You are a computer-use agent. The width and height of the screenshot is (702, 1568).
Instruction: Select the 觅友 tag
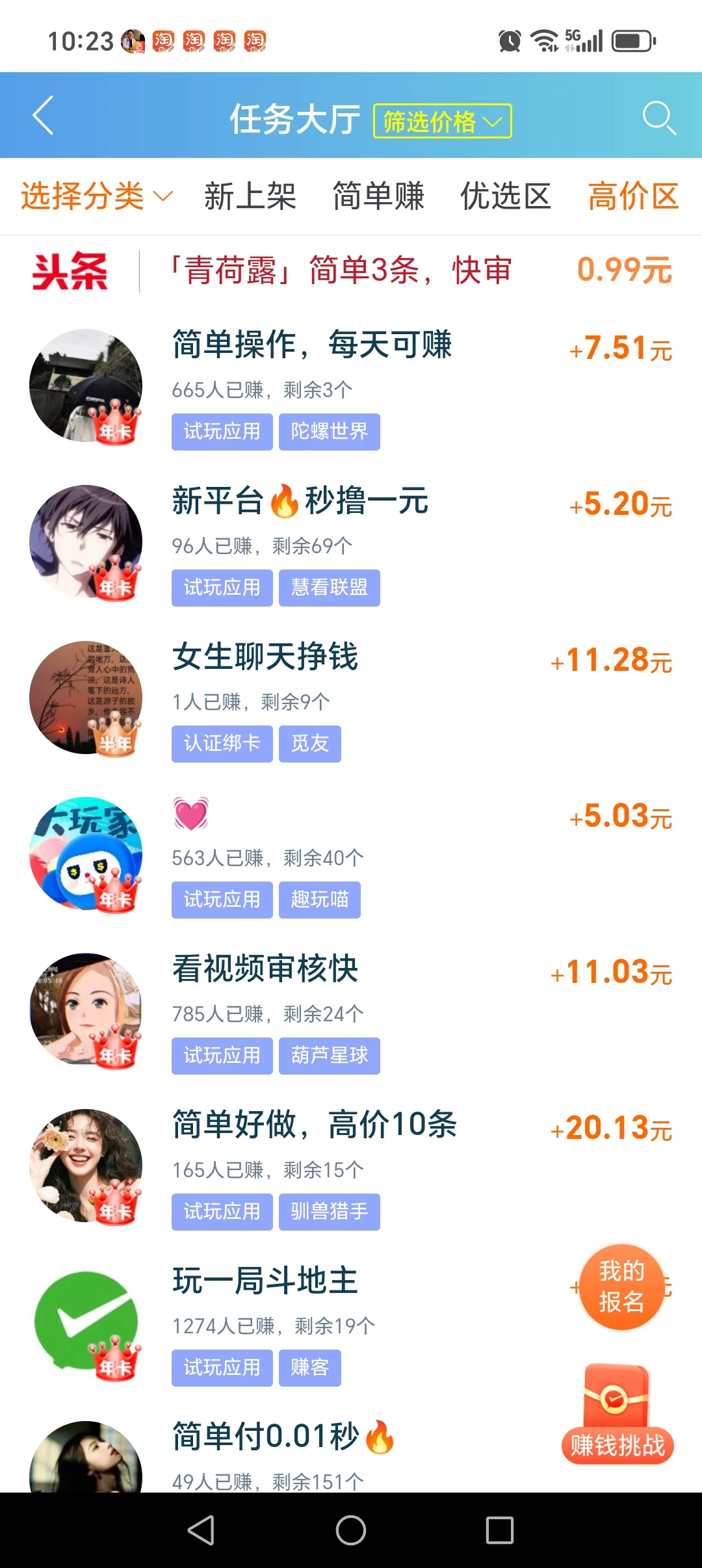click(309, 744)
